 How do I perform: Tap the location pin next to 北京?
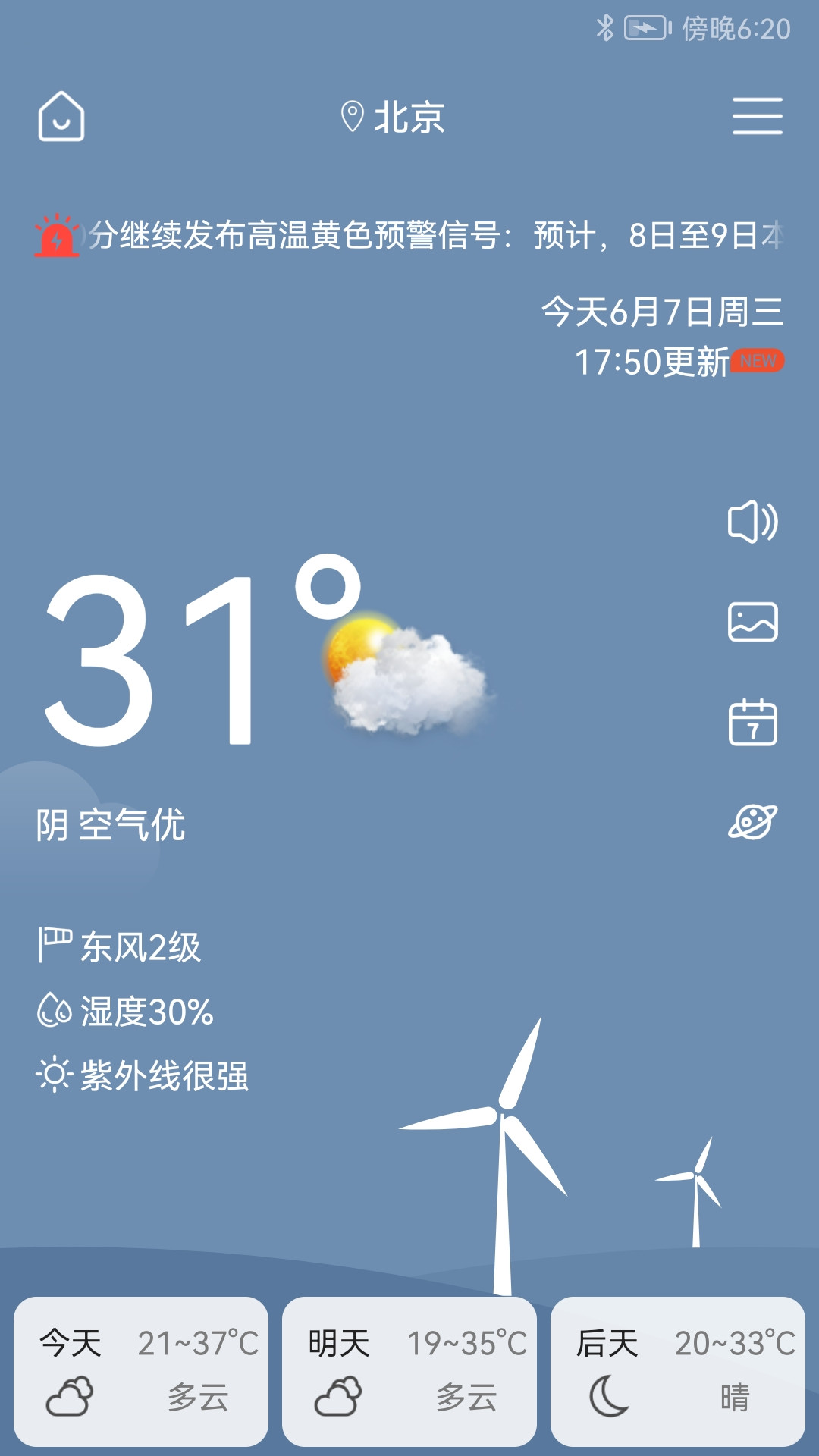click(350, 115)
